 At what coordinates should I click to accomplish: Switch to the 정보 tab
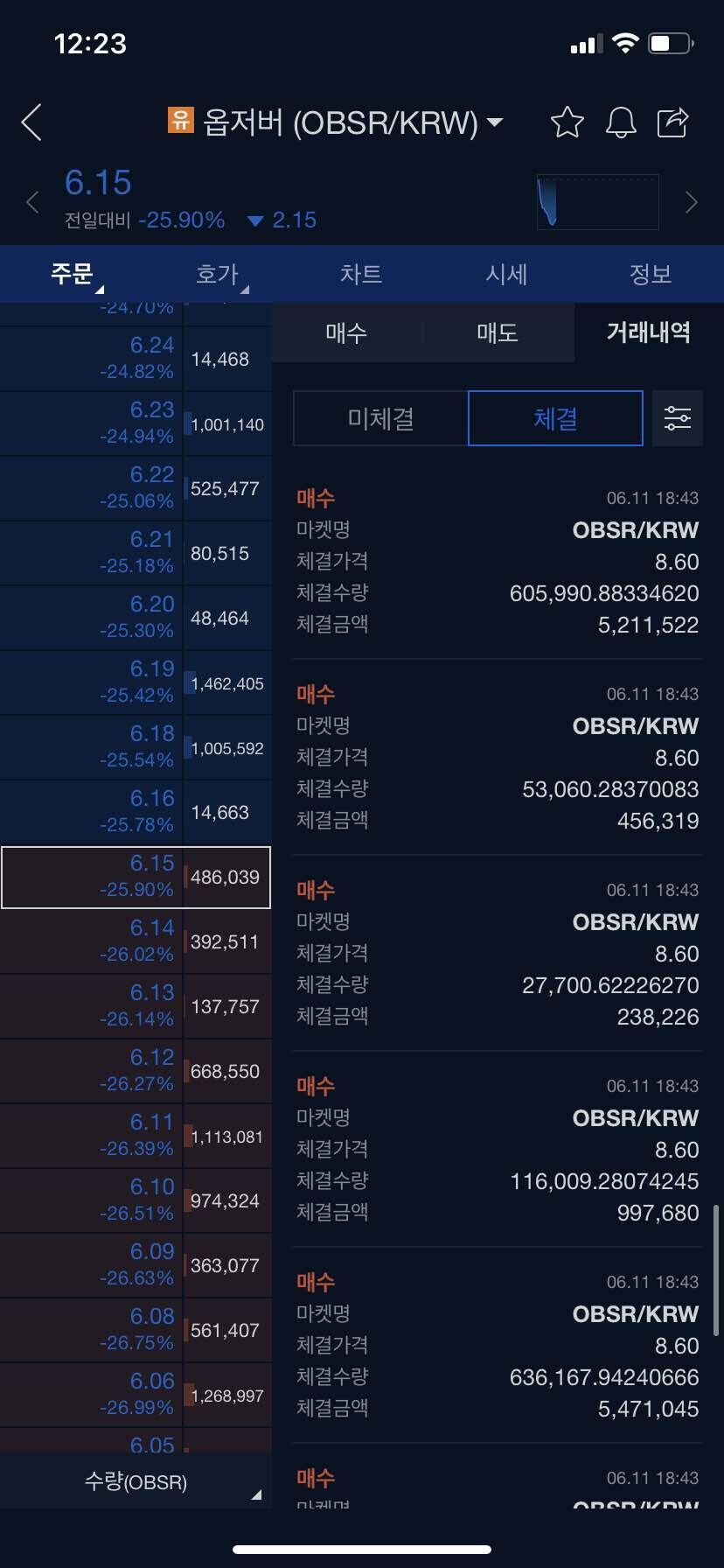(651, 274)
